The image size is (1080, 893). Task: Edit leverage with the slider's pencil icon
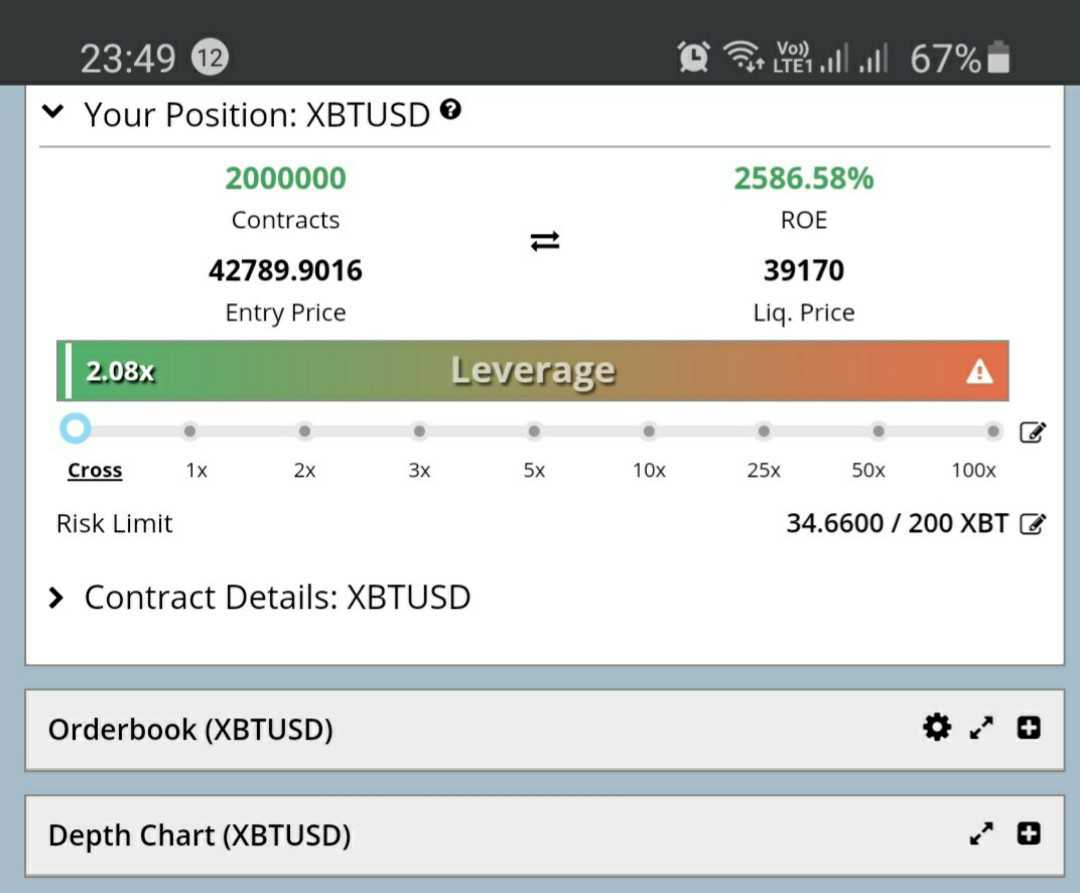pyautogui.click(x=1032, y=432)
